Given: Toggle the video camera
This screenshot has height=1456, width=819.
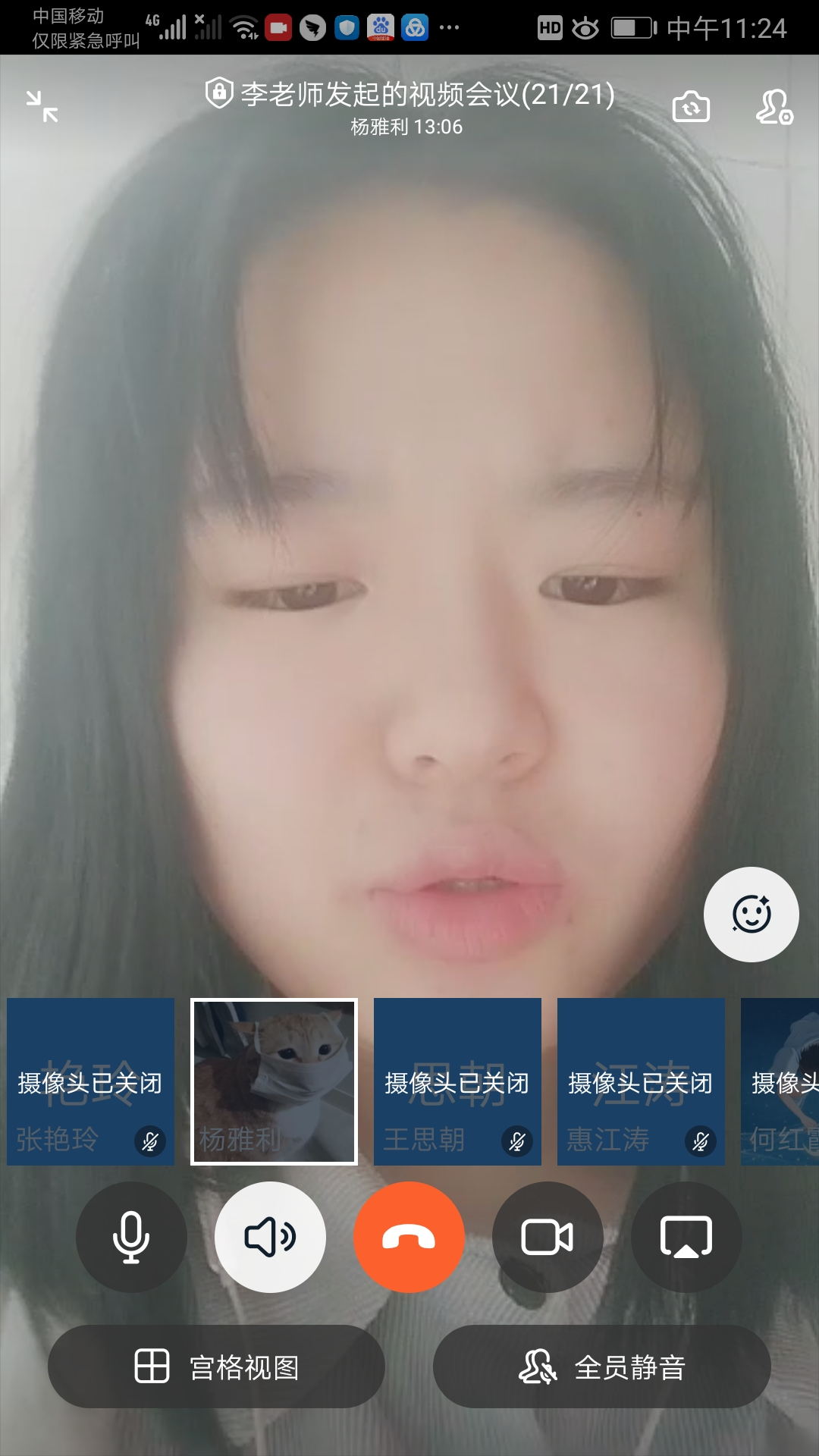Looking at the screenshot, I should [x=548, y=1237].
